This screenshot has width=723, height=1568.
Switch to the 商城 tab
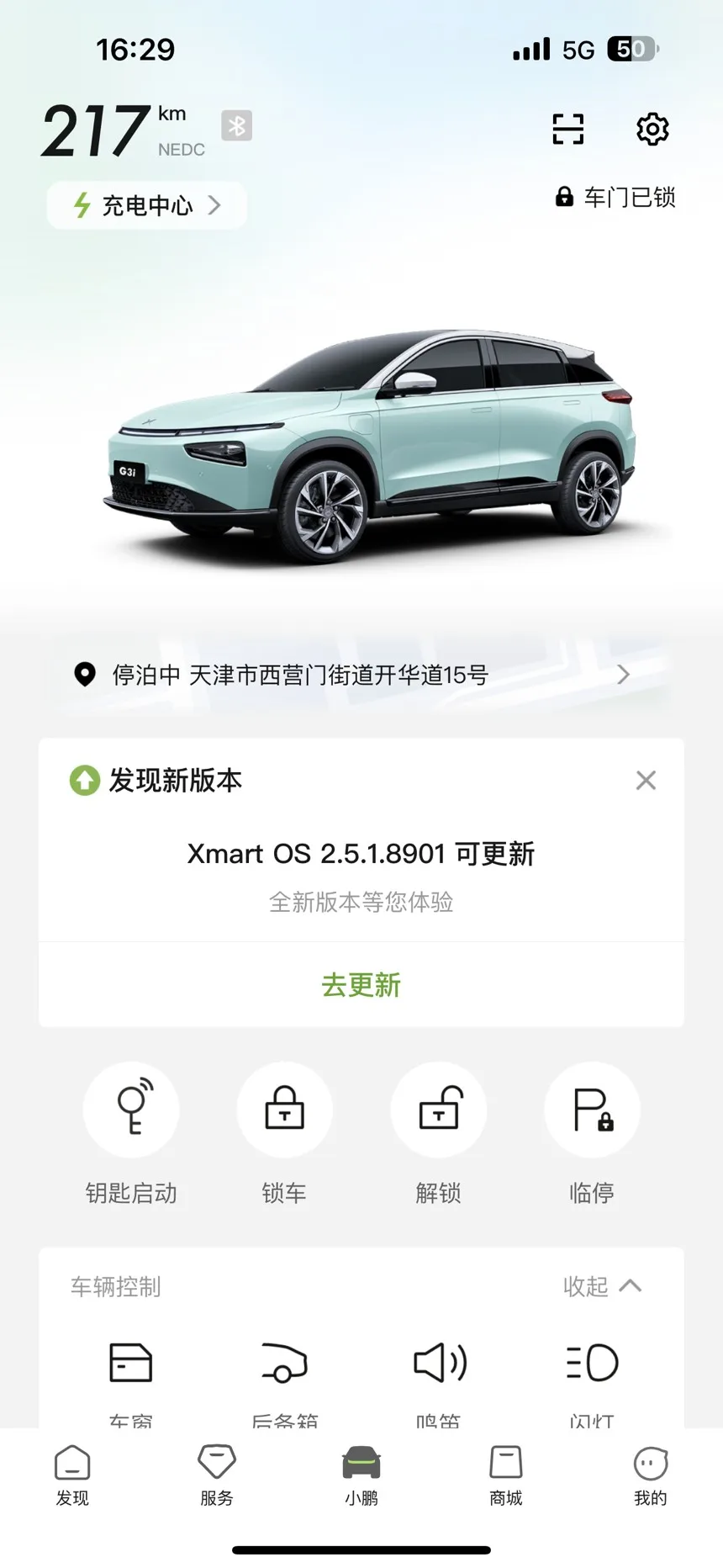pos(506,1476)
